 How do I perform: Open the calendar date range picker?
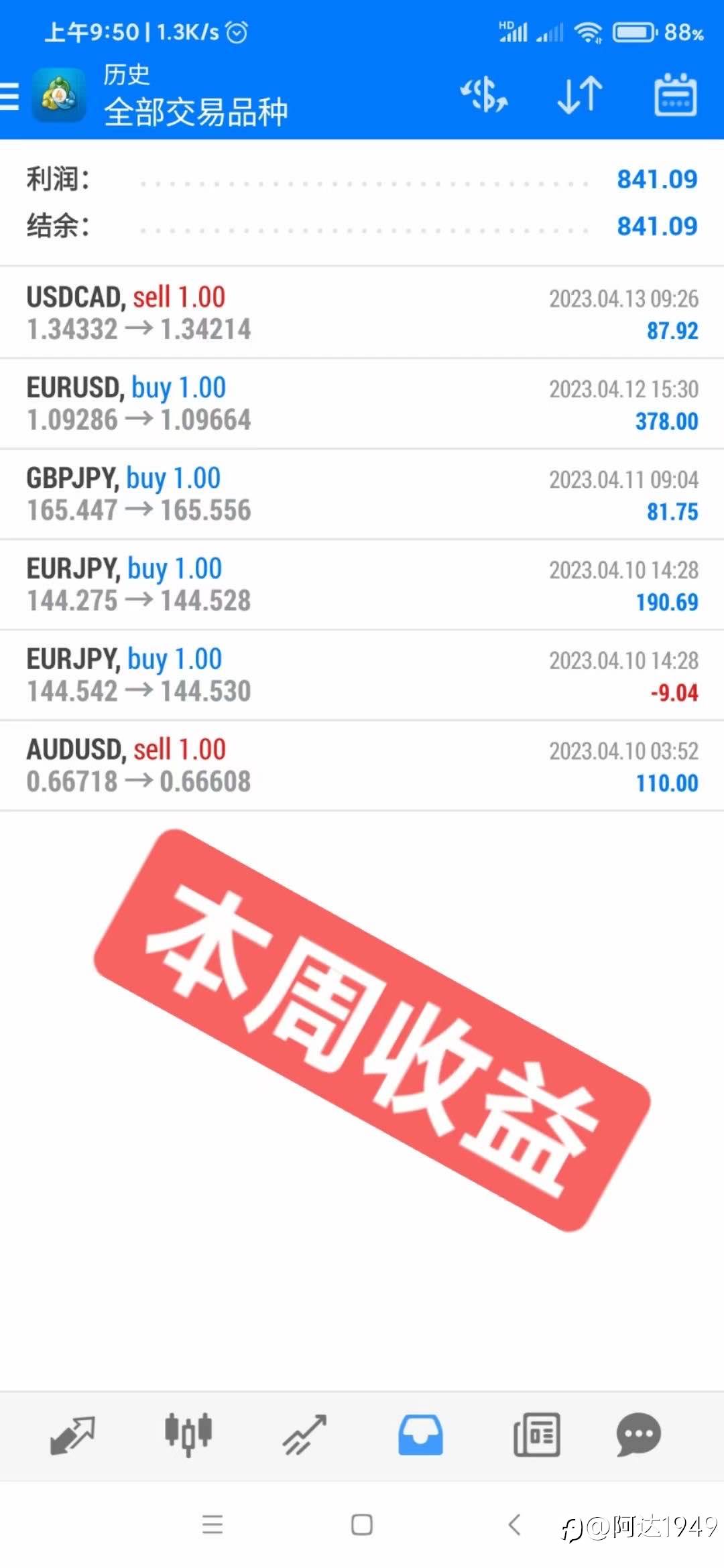(x=675, y=94)
